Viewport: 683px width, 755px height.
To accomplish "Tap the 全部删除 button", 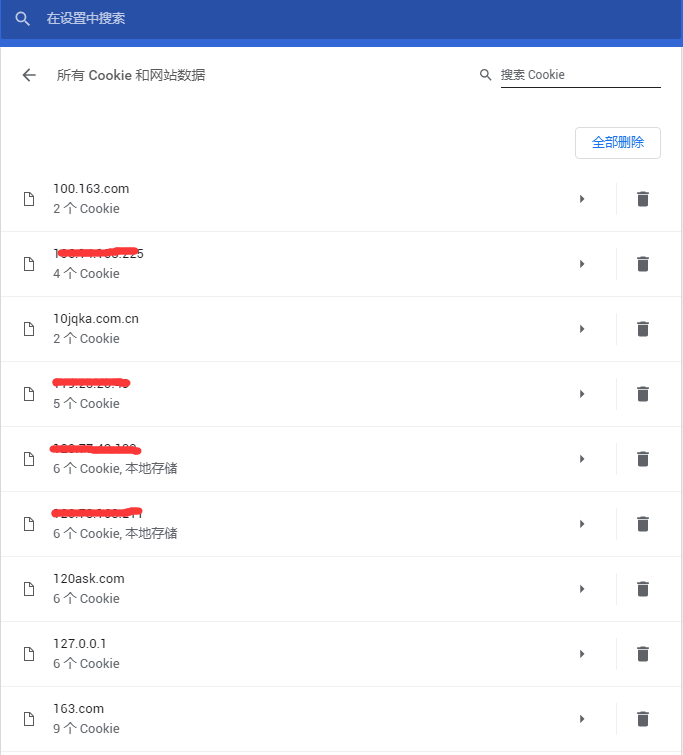I will click(617, 143).
